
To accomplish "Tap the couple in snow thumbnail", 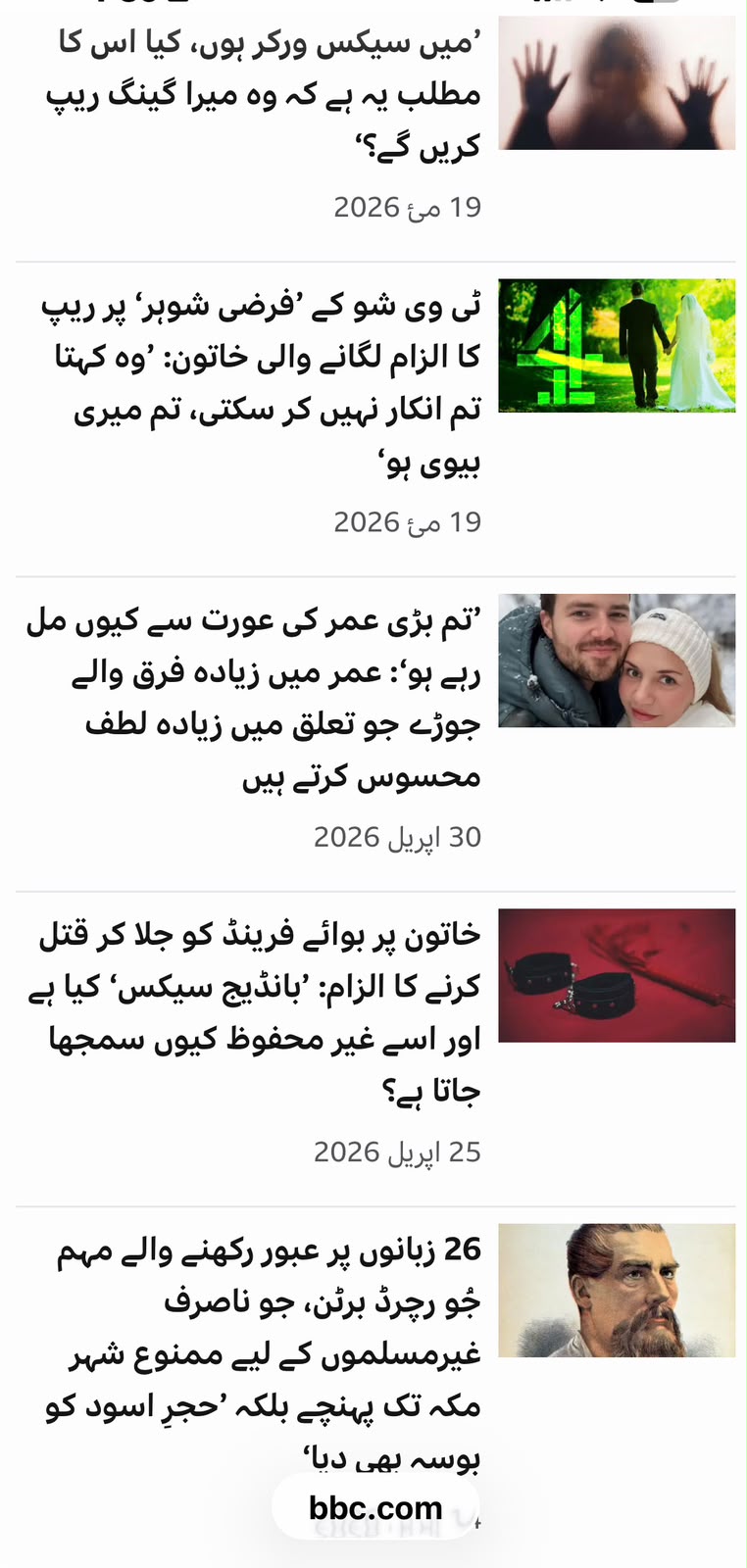I will (617, 661).
